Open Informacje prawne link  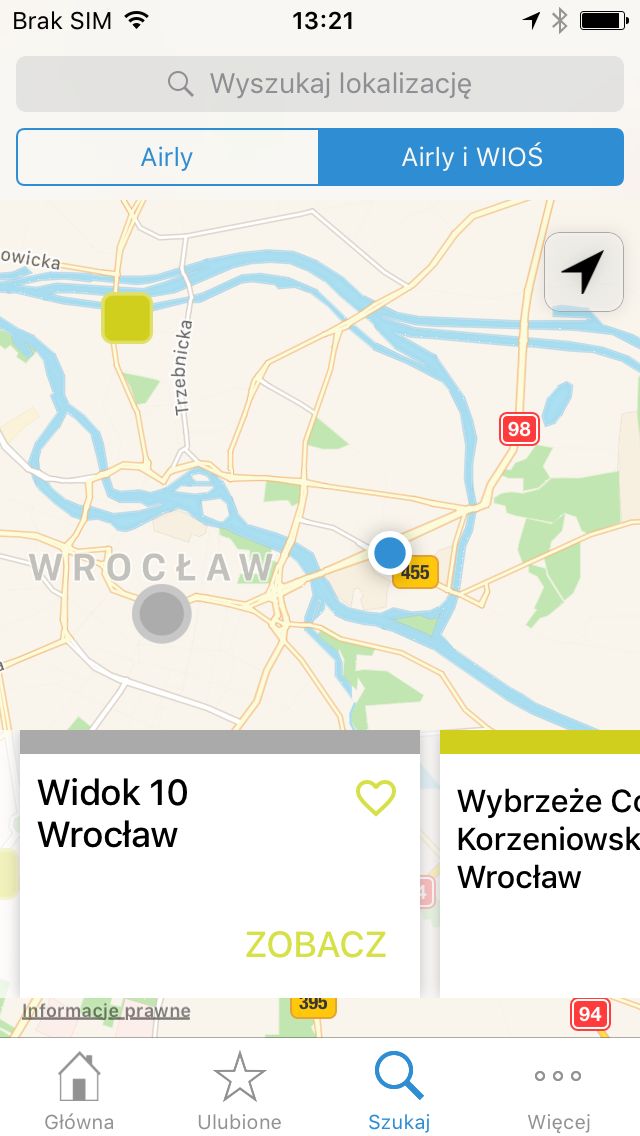(x=107, y=1011)
